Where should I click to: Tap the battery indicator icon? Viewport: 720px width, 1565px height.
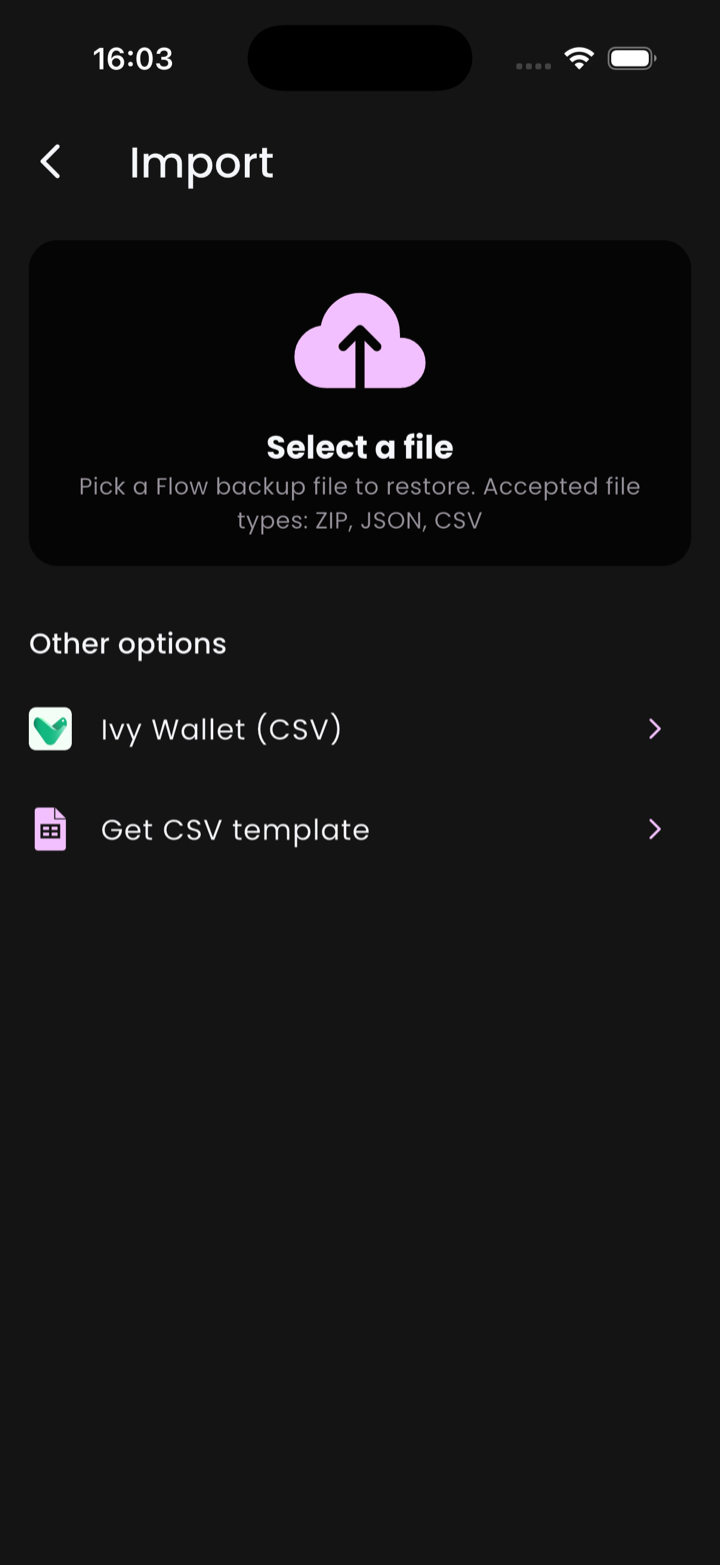pos(631,58)
